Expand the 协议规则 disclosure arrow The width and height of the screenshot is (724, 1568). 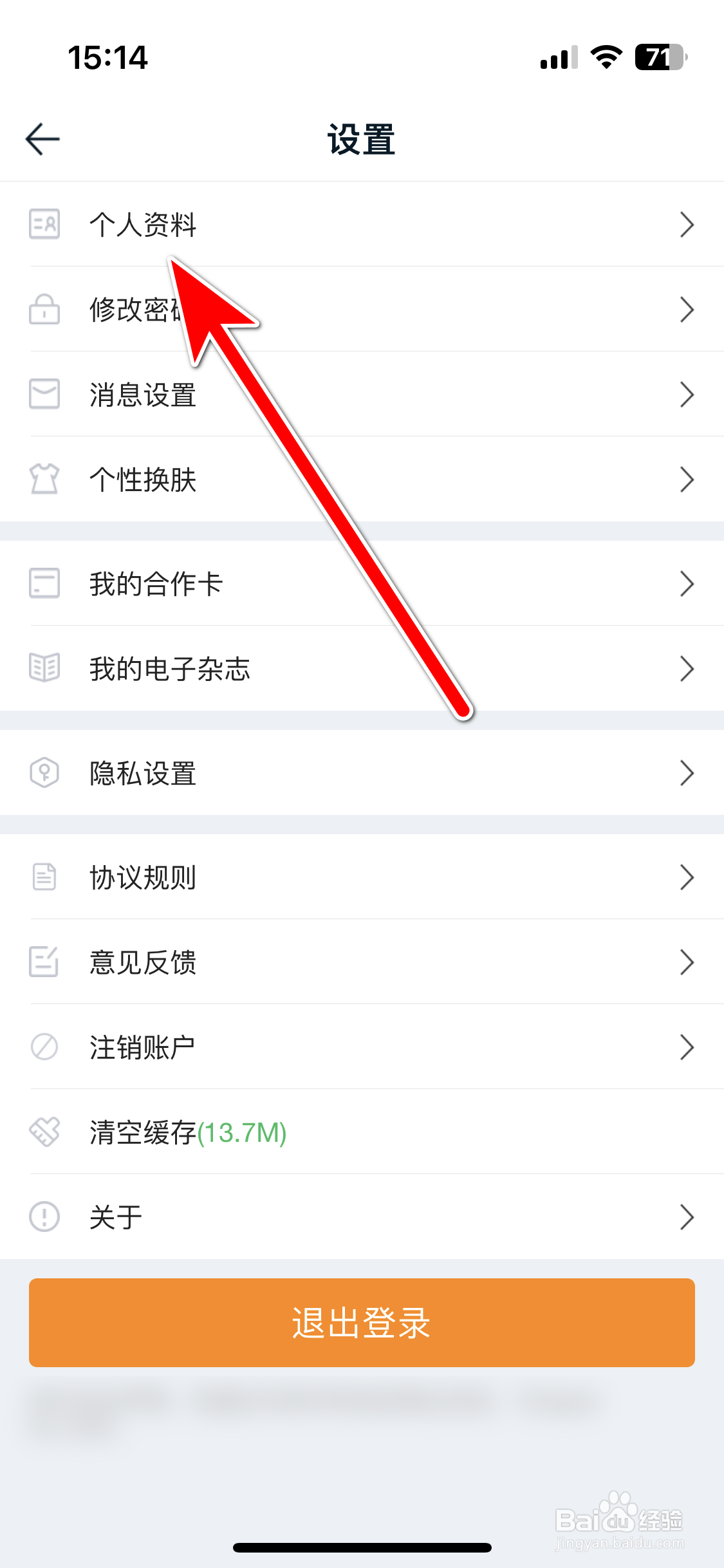687,877
